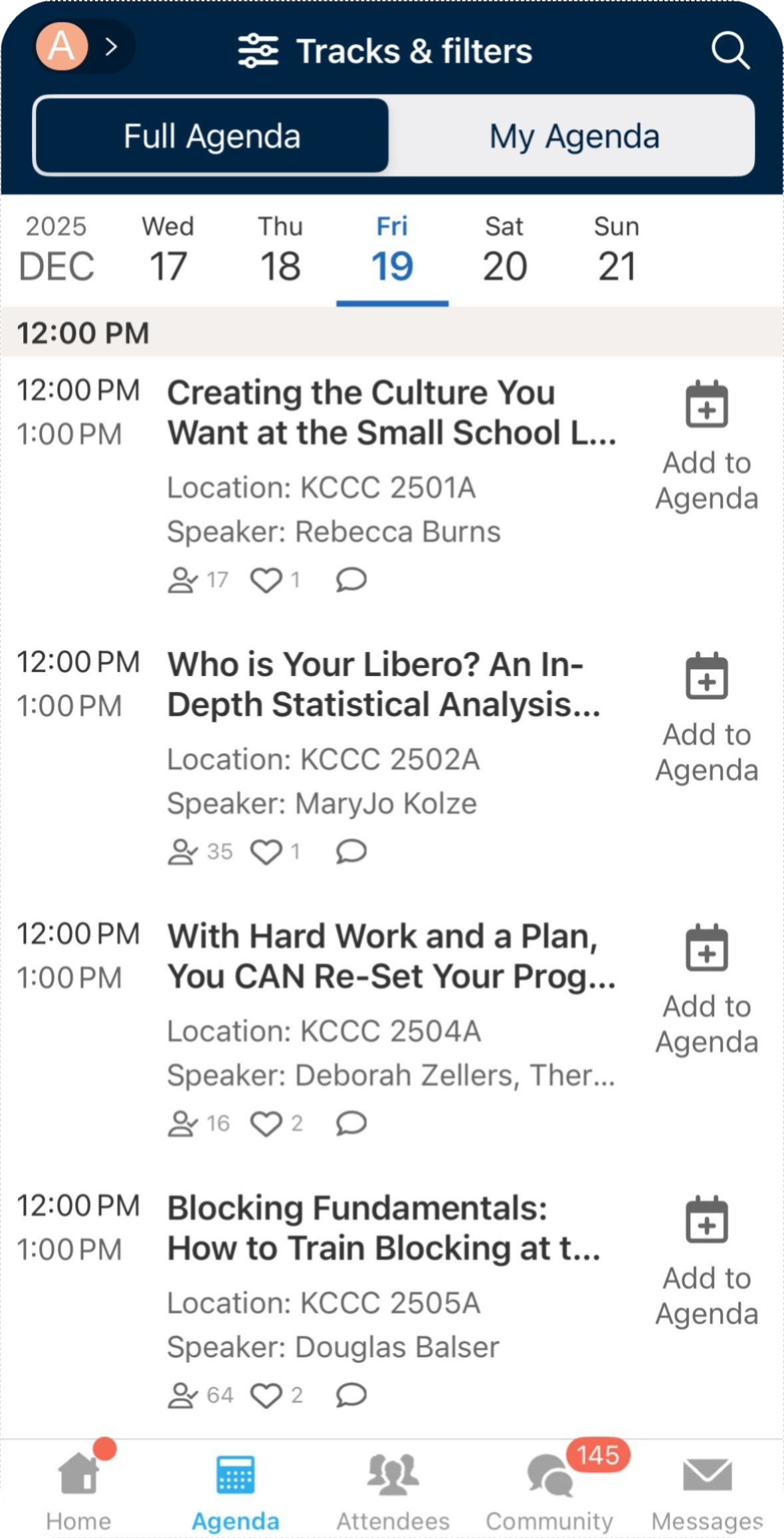Screen dimensions: 784x1538
Task: Open the Community tab
Action: tap(549, 1489)
